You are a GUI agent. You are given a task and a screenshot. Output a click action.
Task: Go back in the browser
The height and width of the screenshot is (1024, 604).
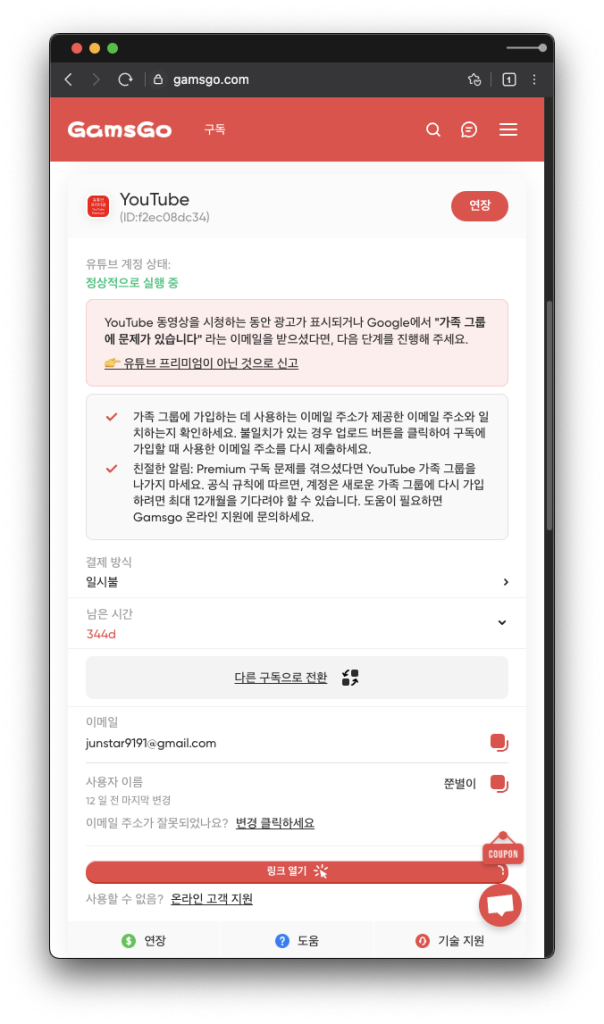(69, 80)
